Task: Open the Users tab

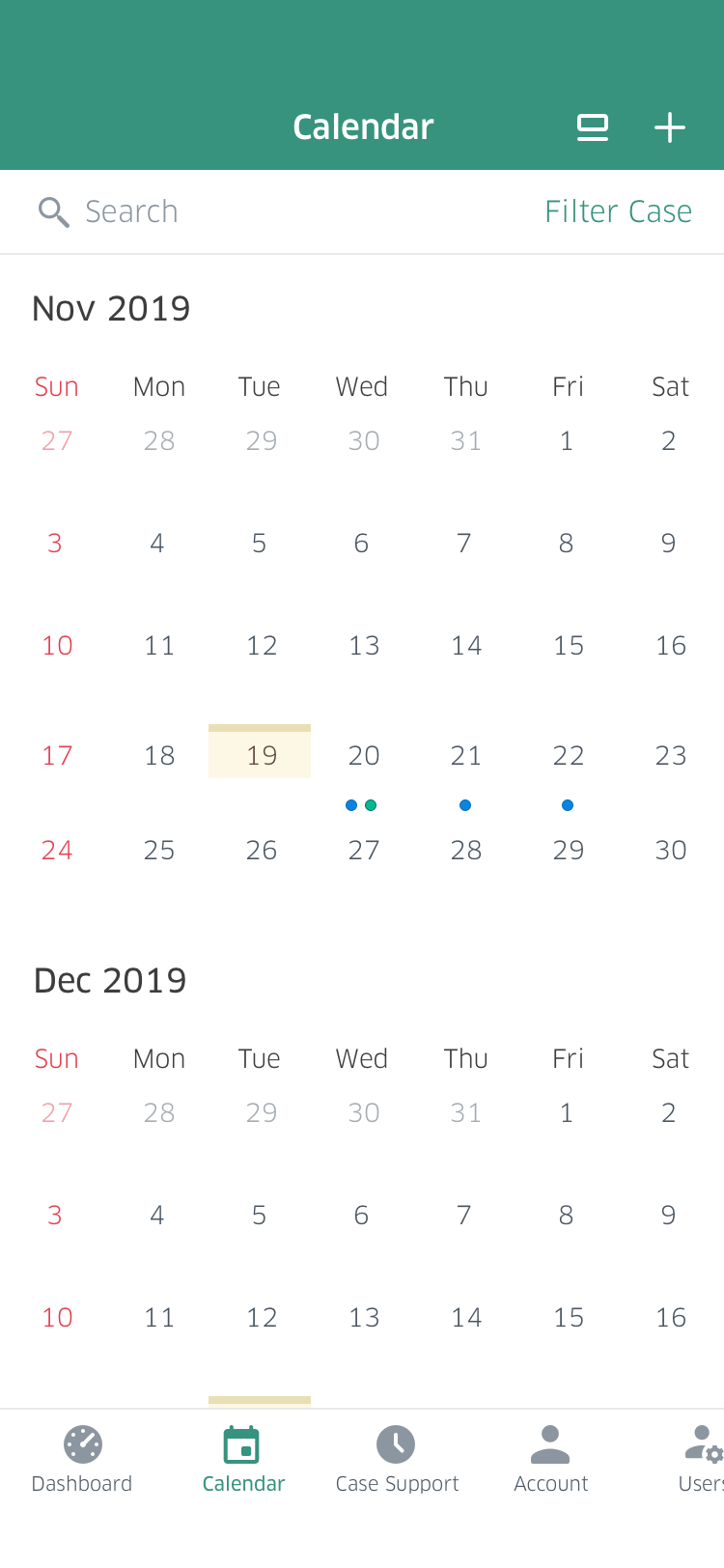Action: 702,1459
